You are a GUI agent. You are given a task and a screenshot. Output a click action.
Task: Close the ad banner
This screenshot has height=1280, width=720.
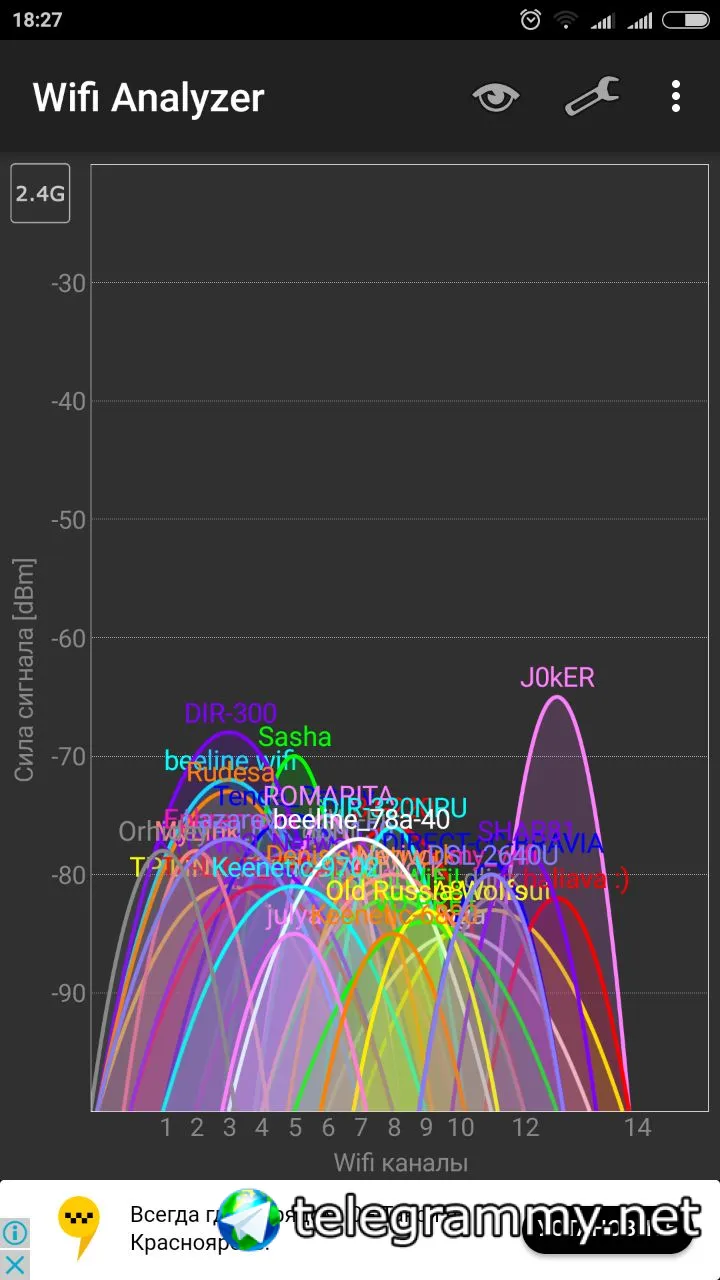click(15, 1264)
